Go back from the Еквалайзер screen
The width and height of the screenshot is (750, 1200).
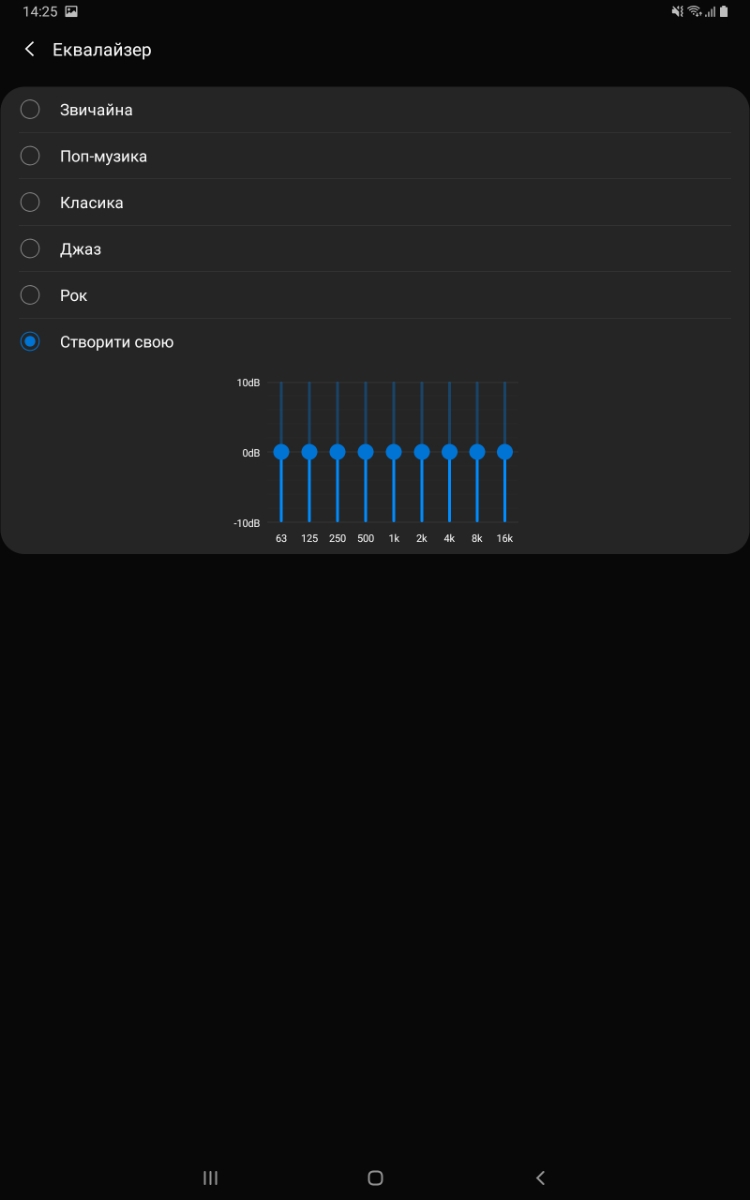pyautogui.click(x=30, y=49)
